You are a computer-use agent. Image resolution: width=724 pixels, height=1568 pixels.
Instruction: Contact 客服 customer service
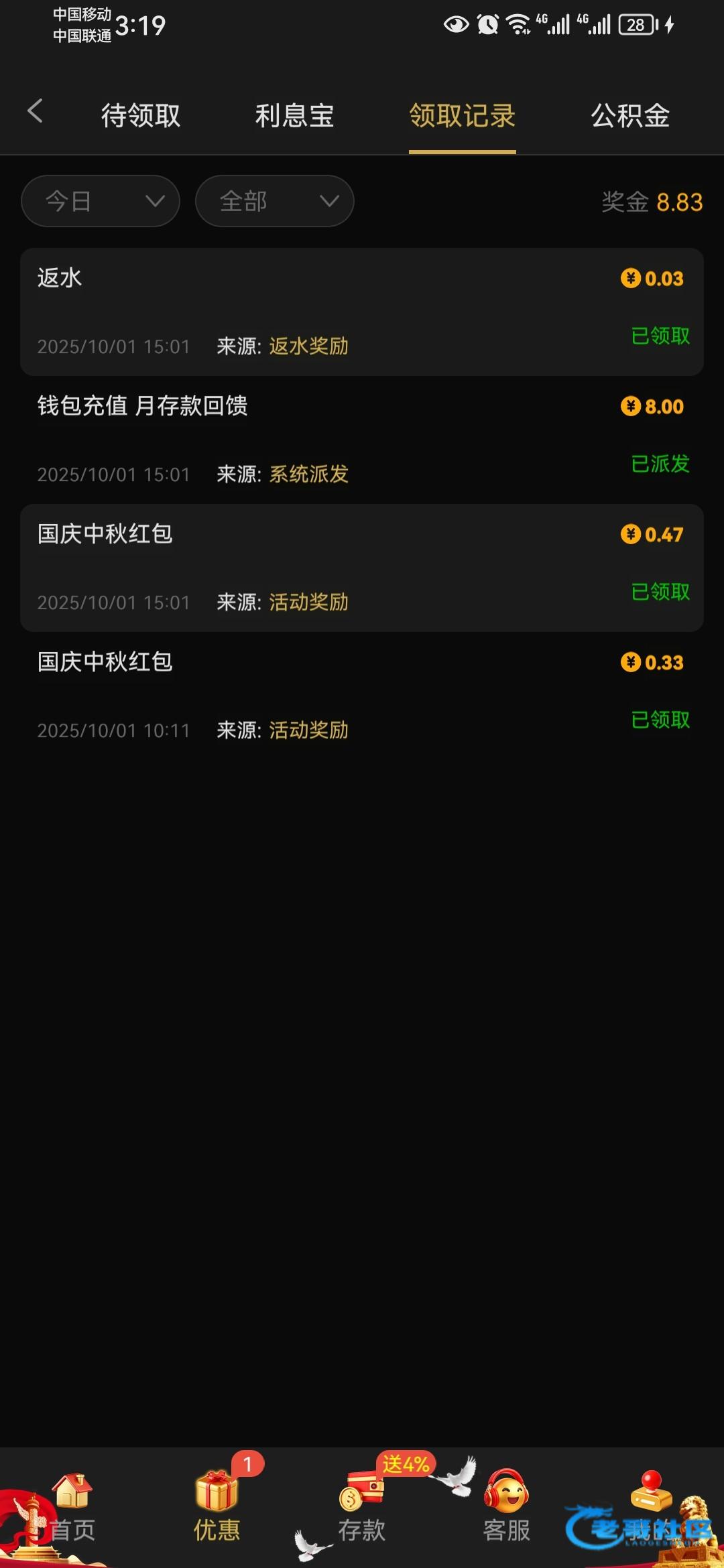tap(507, 1508)
